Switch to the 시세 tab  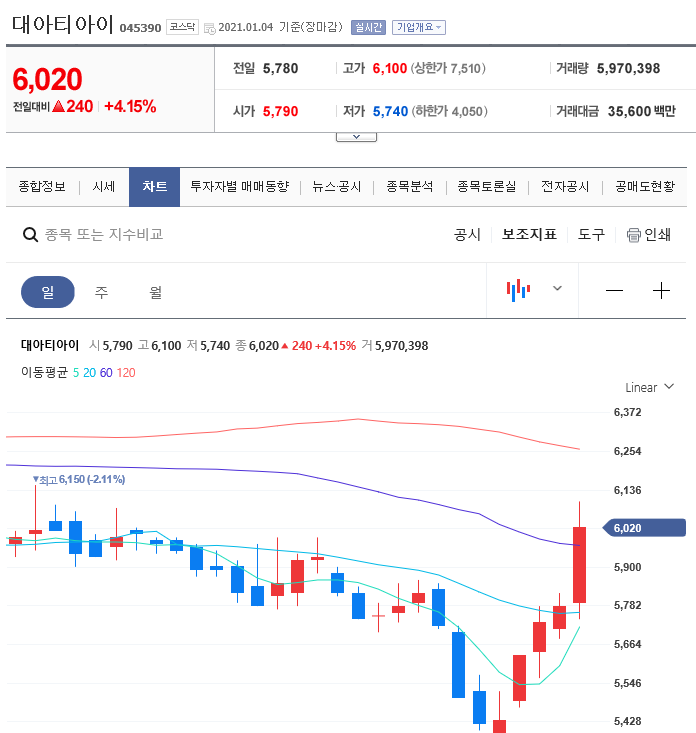click(x=104, y=187)
